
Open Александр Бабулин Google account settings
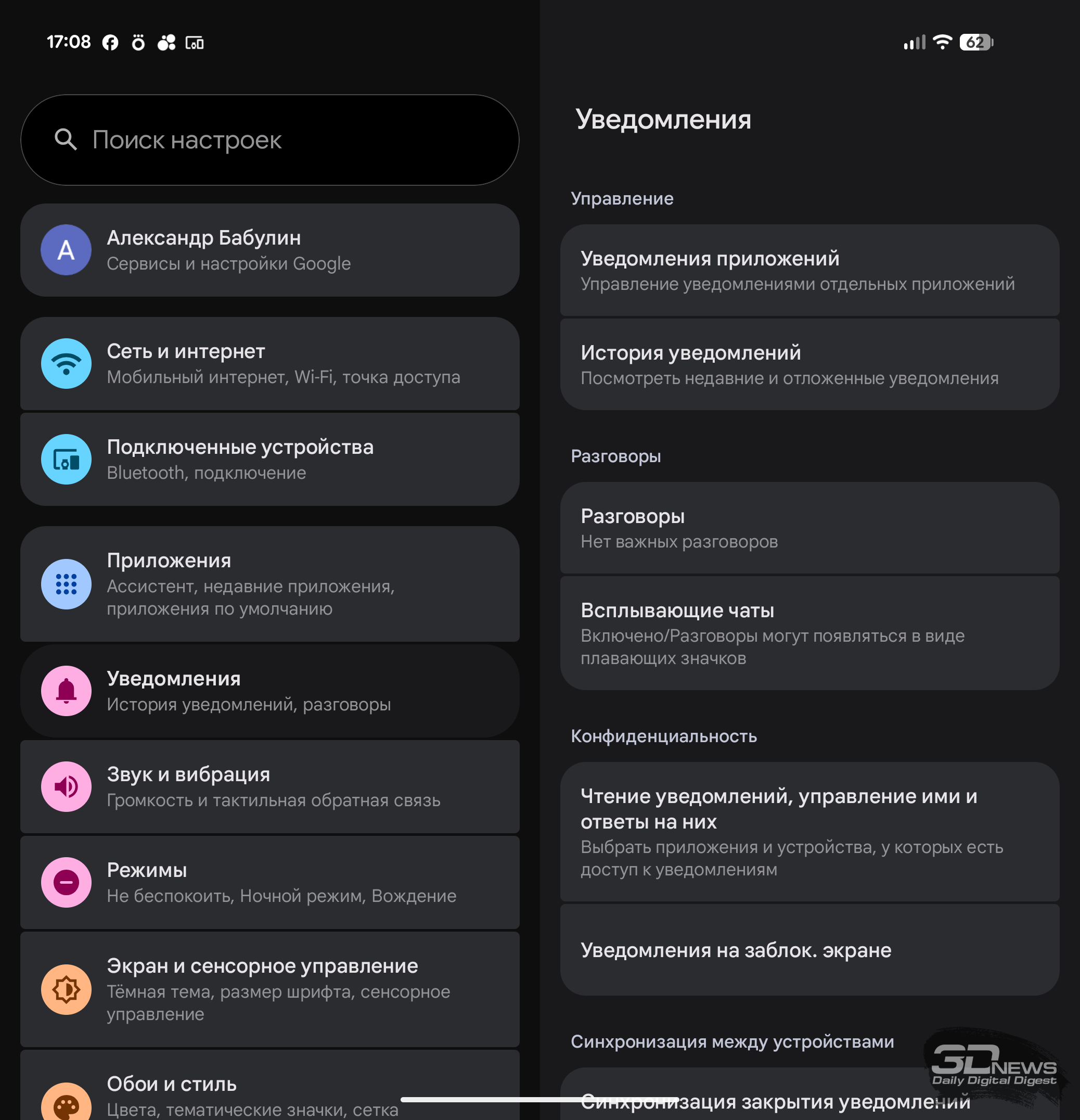point(269,250)
